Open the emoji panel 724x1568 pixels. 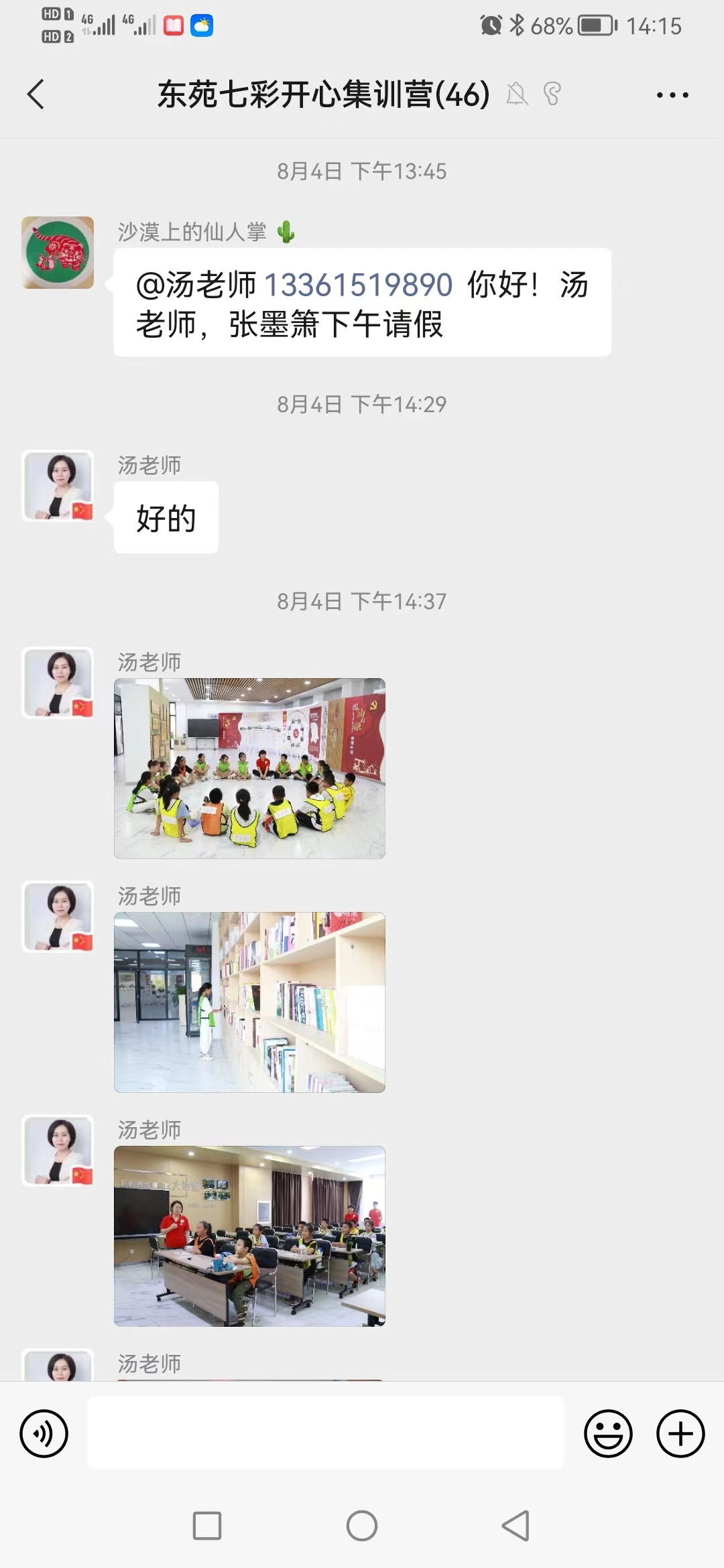pyautogui.click(x=608, y=1434)
